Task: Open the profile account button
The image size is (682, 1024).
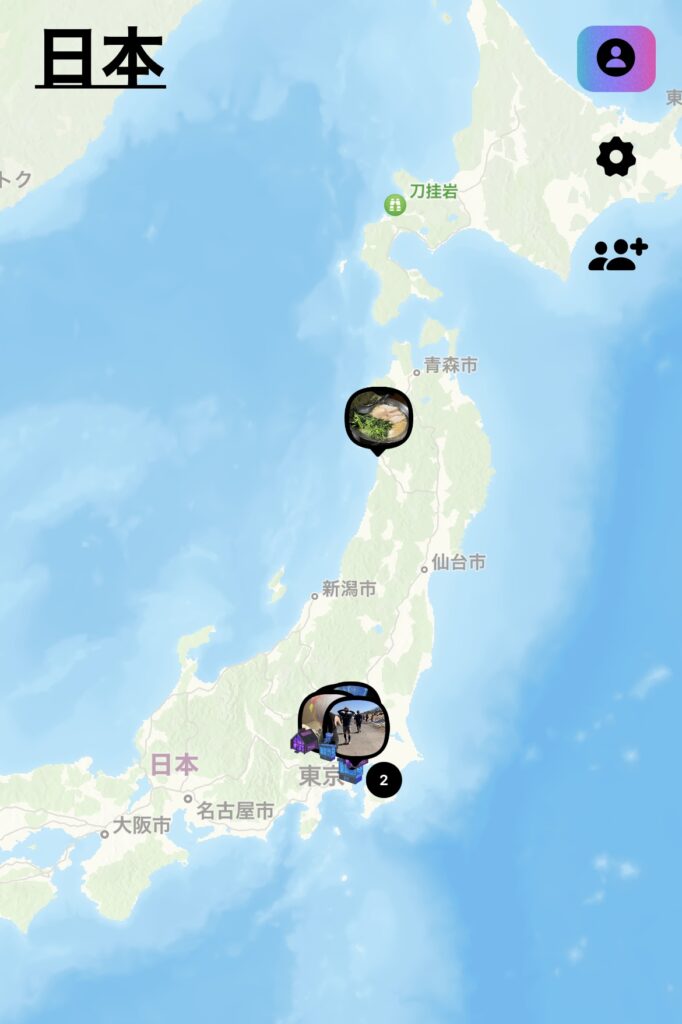Action: pos(616,58)
